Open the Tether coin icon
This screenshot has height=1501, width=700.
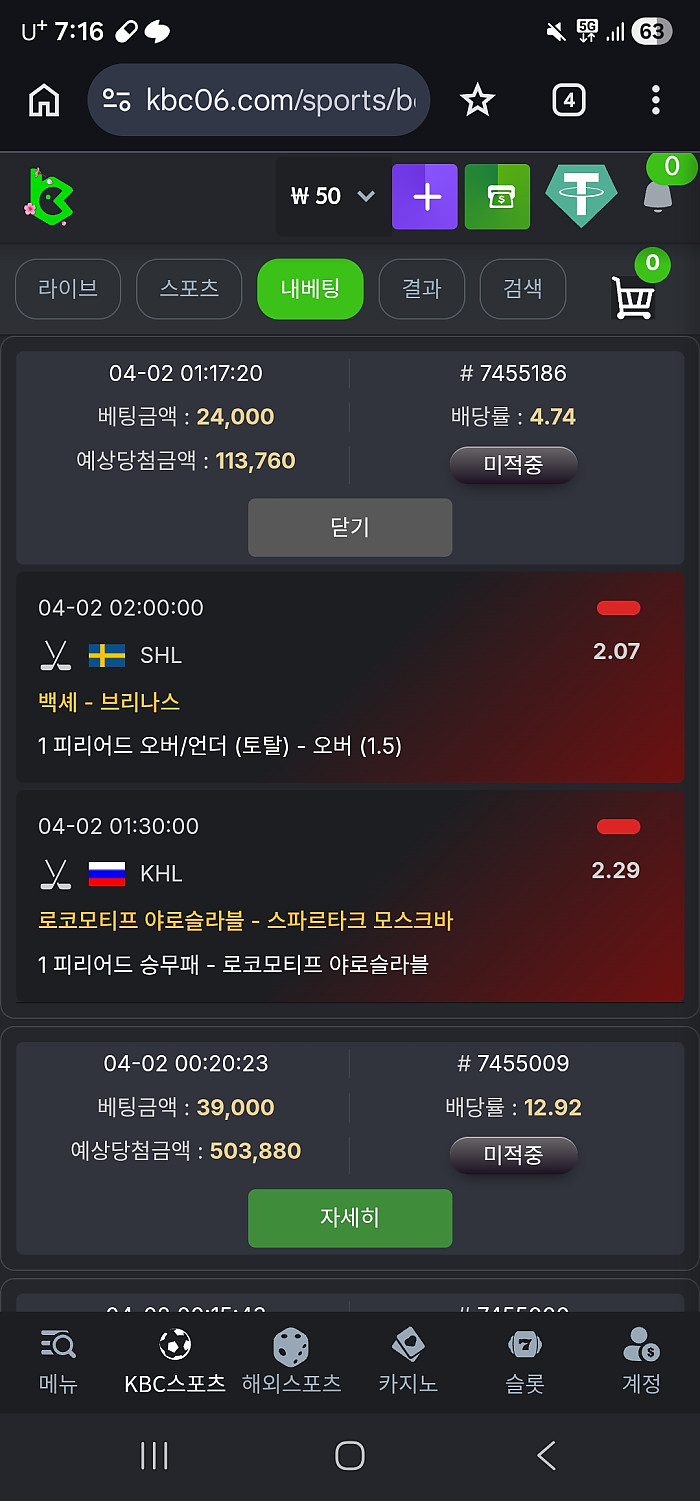click(x=581, y=196)
